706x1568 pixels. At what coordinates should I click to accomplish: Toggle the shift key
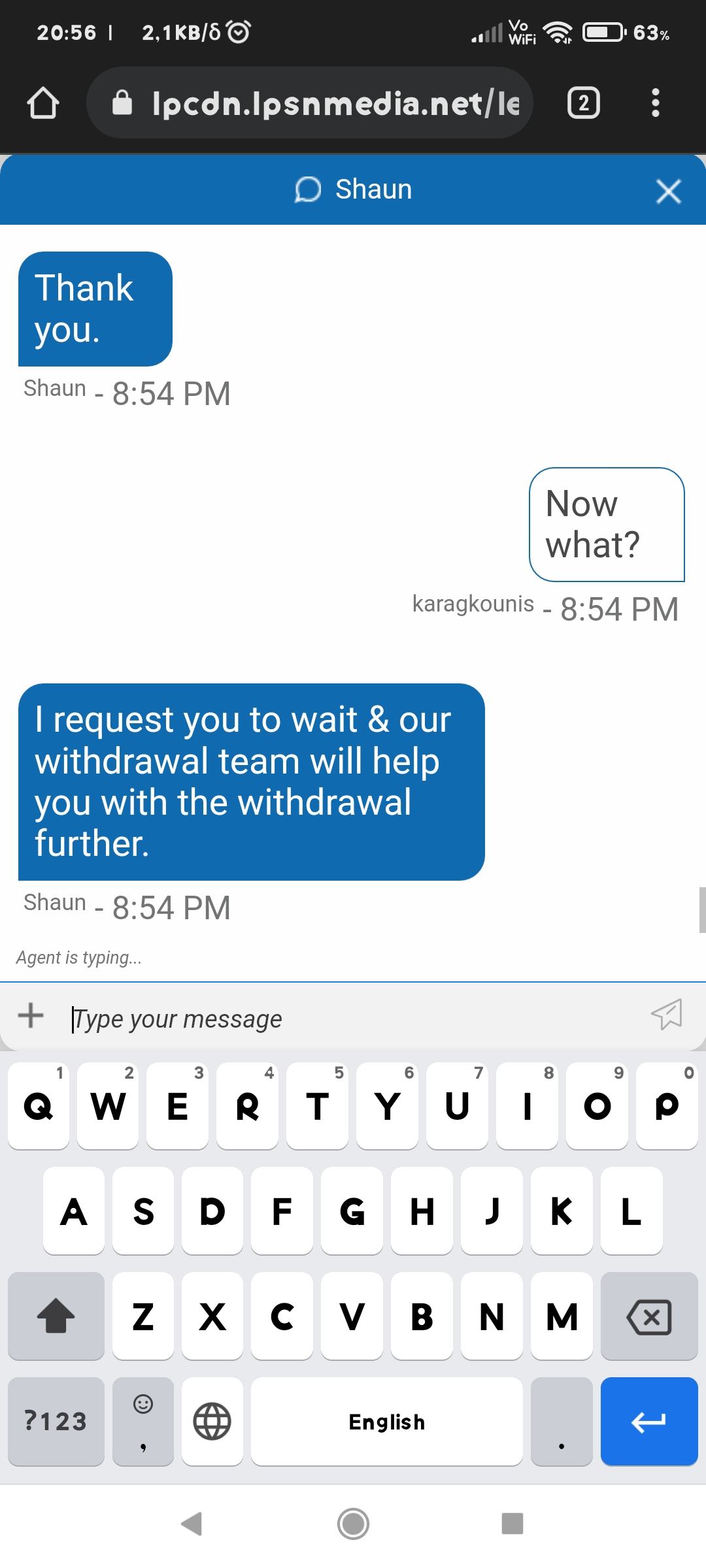(x=56, y=1316)
